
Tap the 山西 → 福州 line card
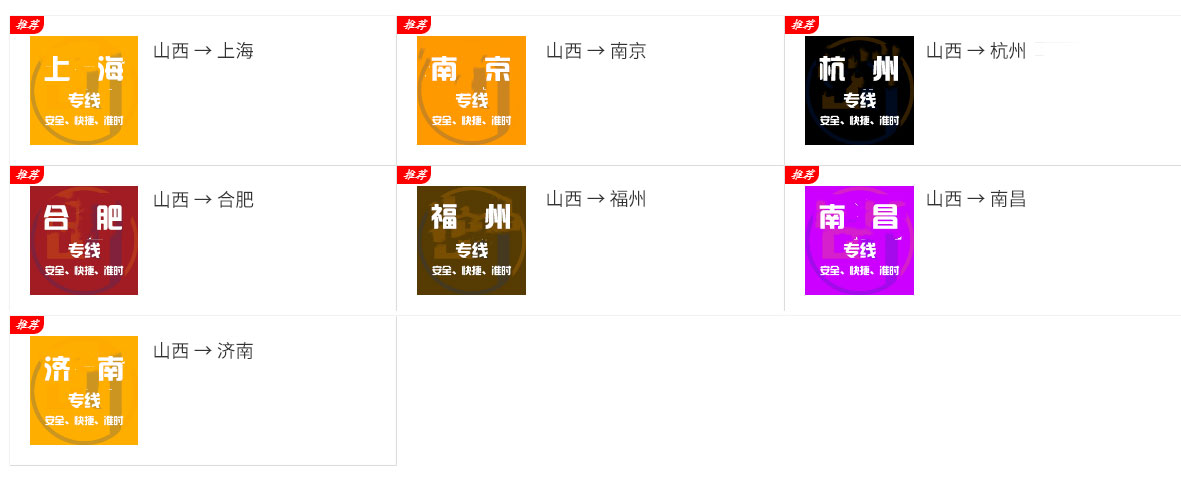pos(596,200)
